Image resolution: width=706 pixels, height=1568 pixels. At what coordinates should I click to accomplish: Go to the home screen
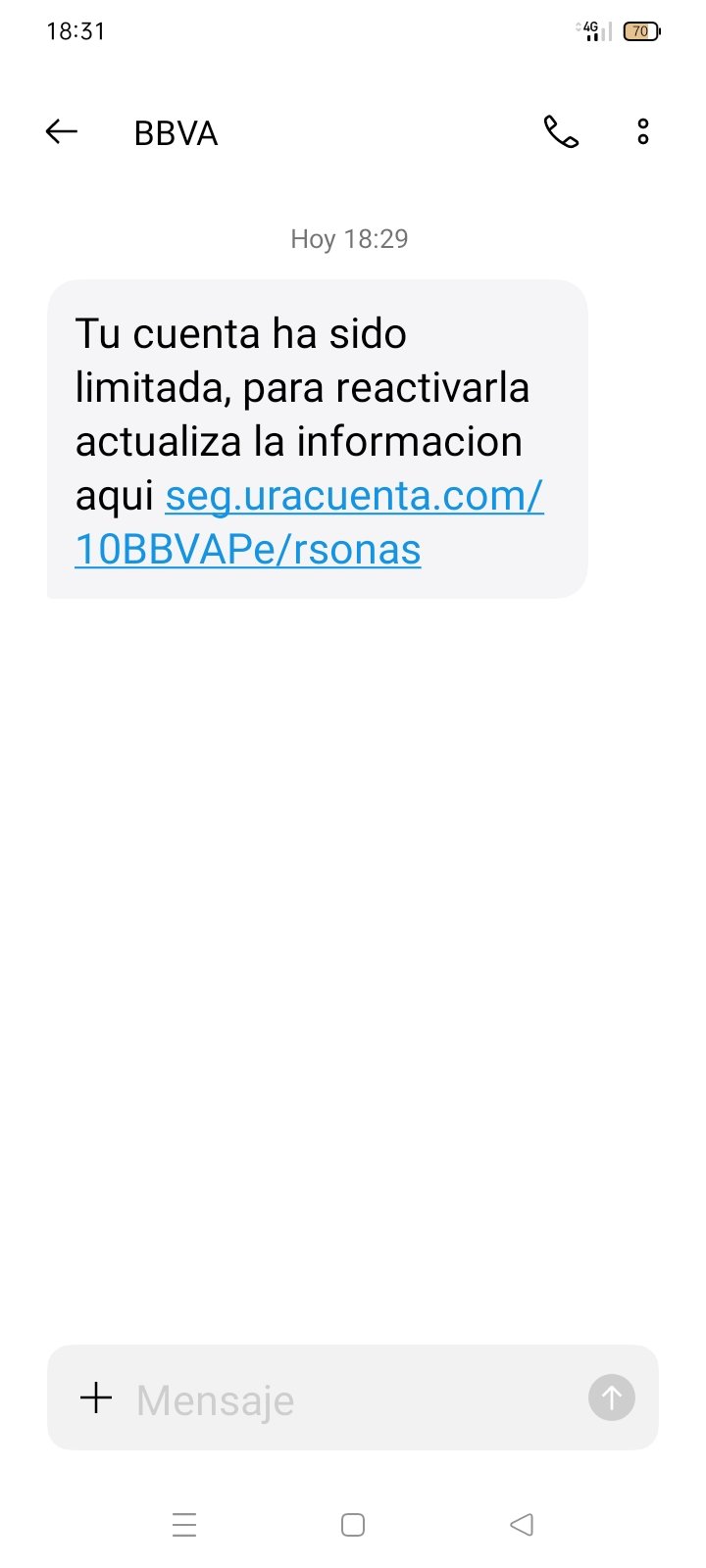tap(353, 1525)
